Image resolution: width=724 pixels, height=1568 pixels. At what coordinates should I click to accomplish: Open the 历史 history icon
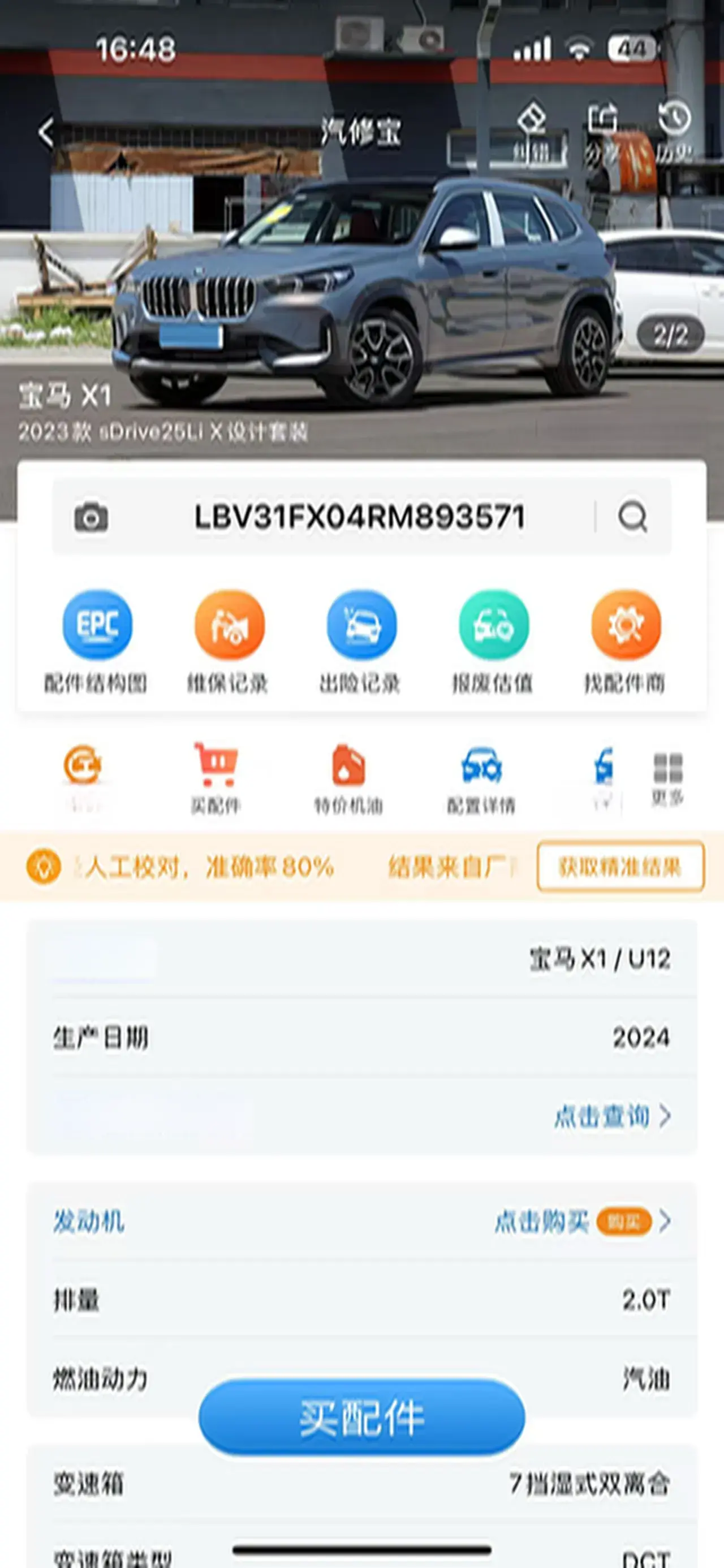point(674,131)
